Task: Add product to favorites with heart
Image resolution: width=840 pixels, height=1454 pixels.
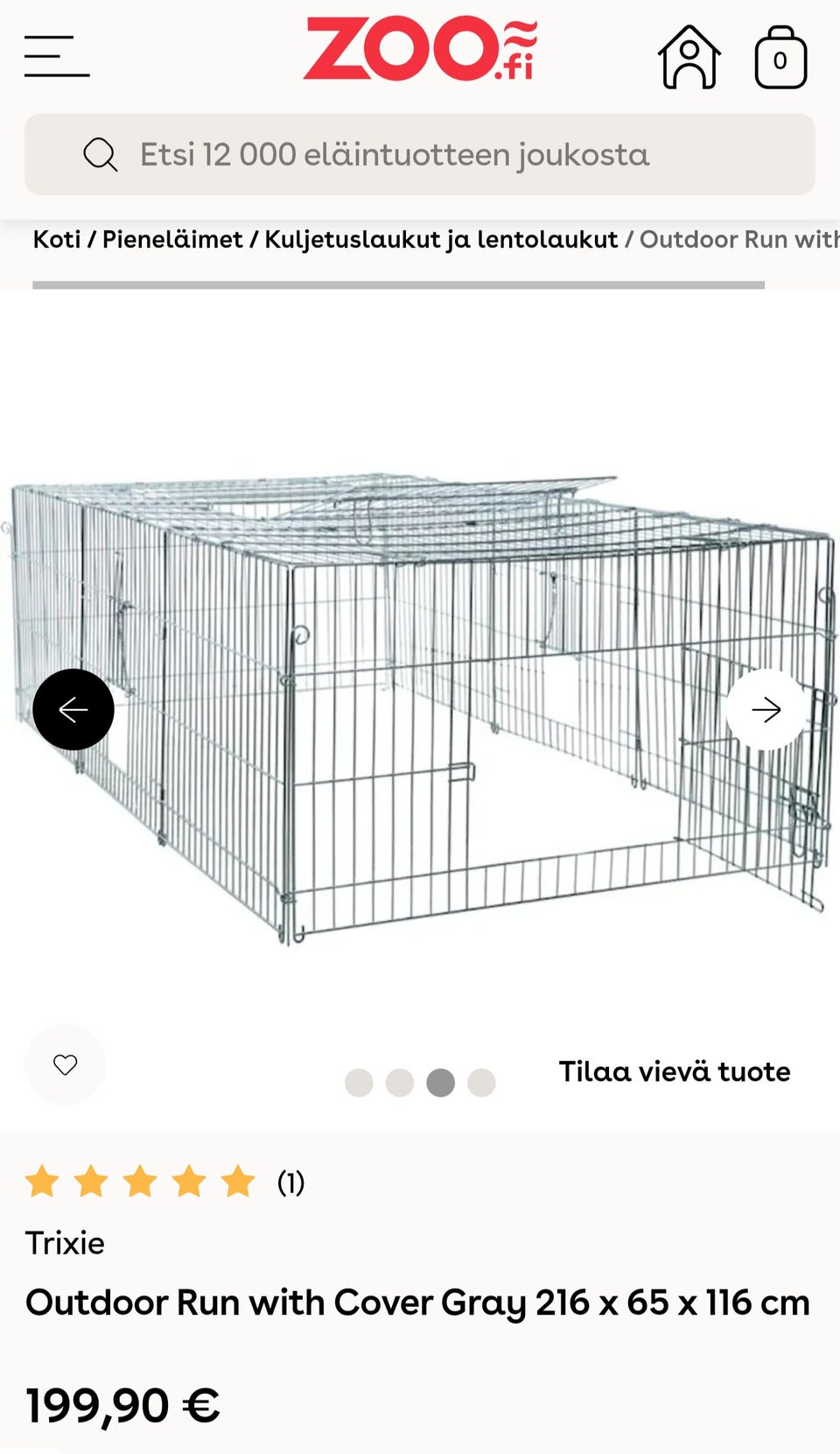Action: pyautogui.click(x=66, y=1064)
